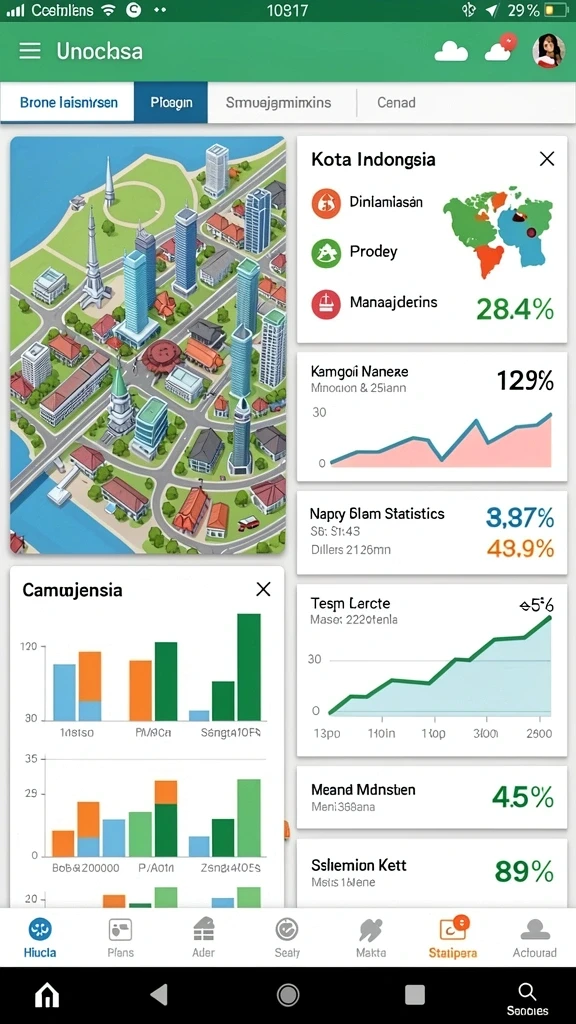The height and width of the screenshot is (1024, 576).
Task: Switch to the Smuajgminxins tab
Action: (x=279, y=103)
